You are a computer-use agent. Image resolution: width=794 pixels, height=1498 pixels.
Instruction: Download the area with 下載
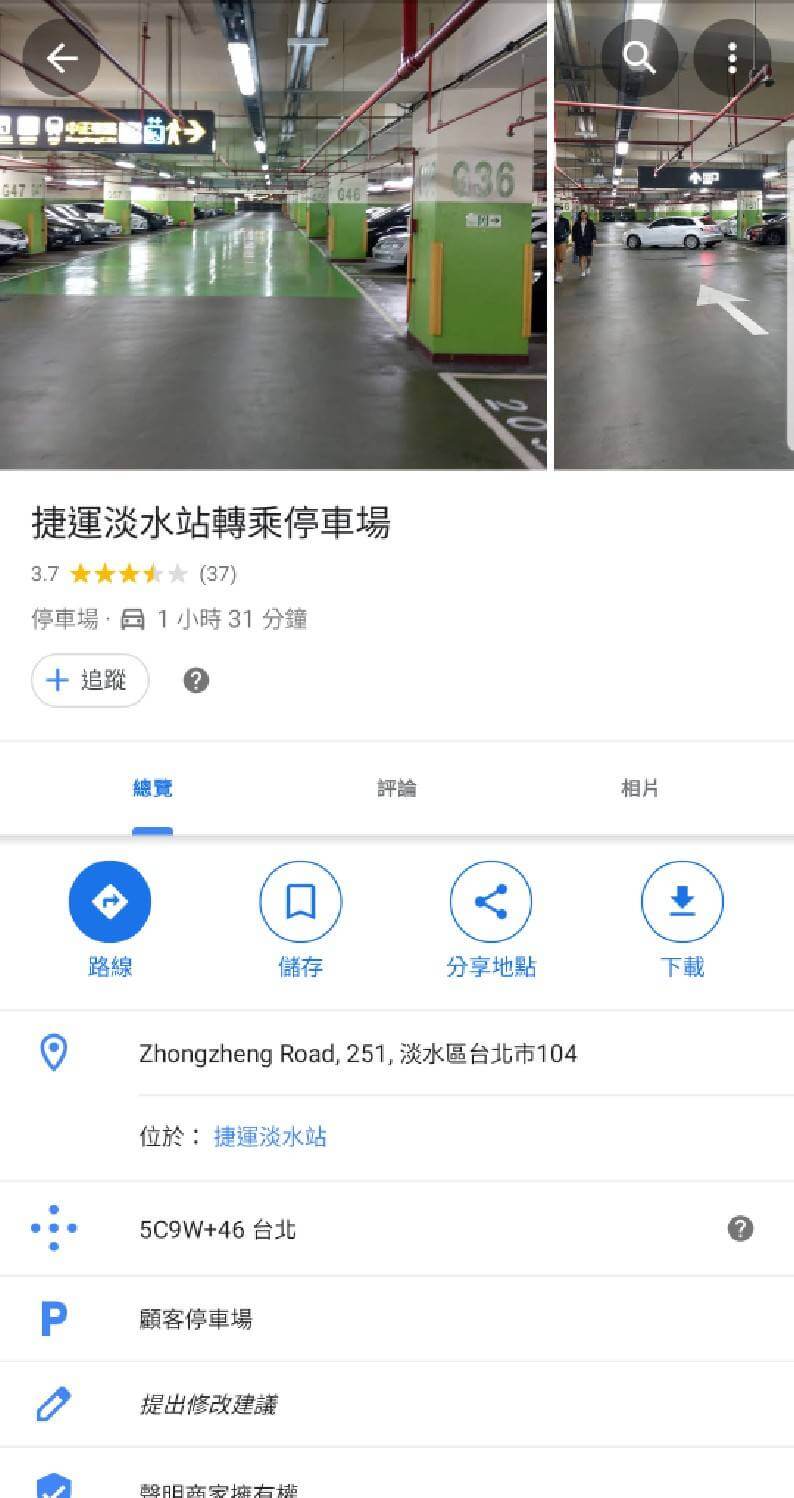tap(682, 902)
